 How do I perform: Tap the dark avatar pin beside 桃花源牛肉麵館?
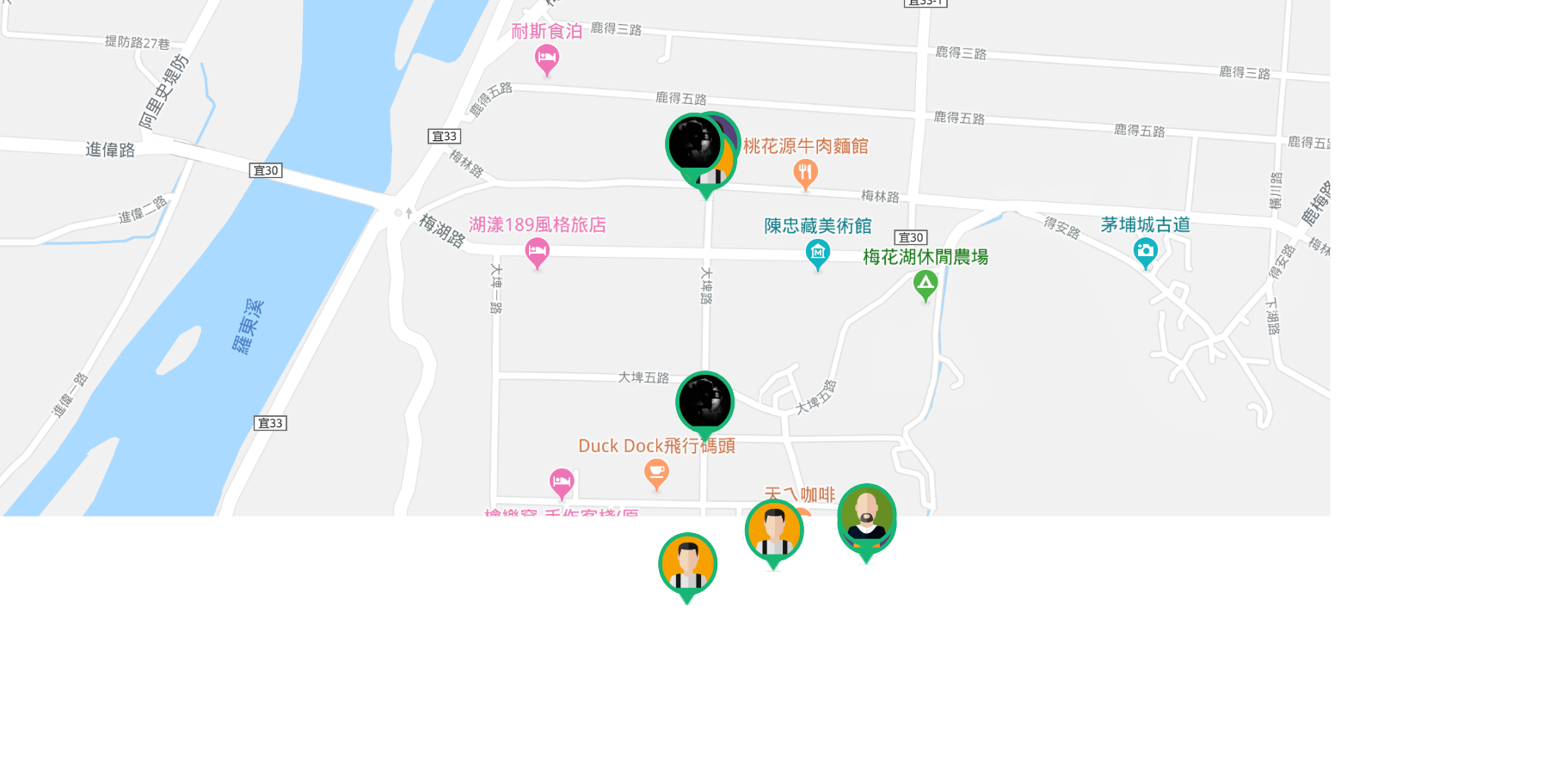click(x=693, y=144)
